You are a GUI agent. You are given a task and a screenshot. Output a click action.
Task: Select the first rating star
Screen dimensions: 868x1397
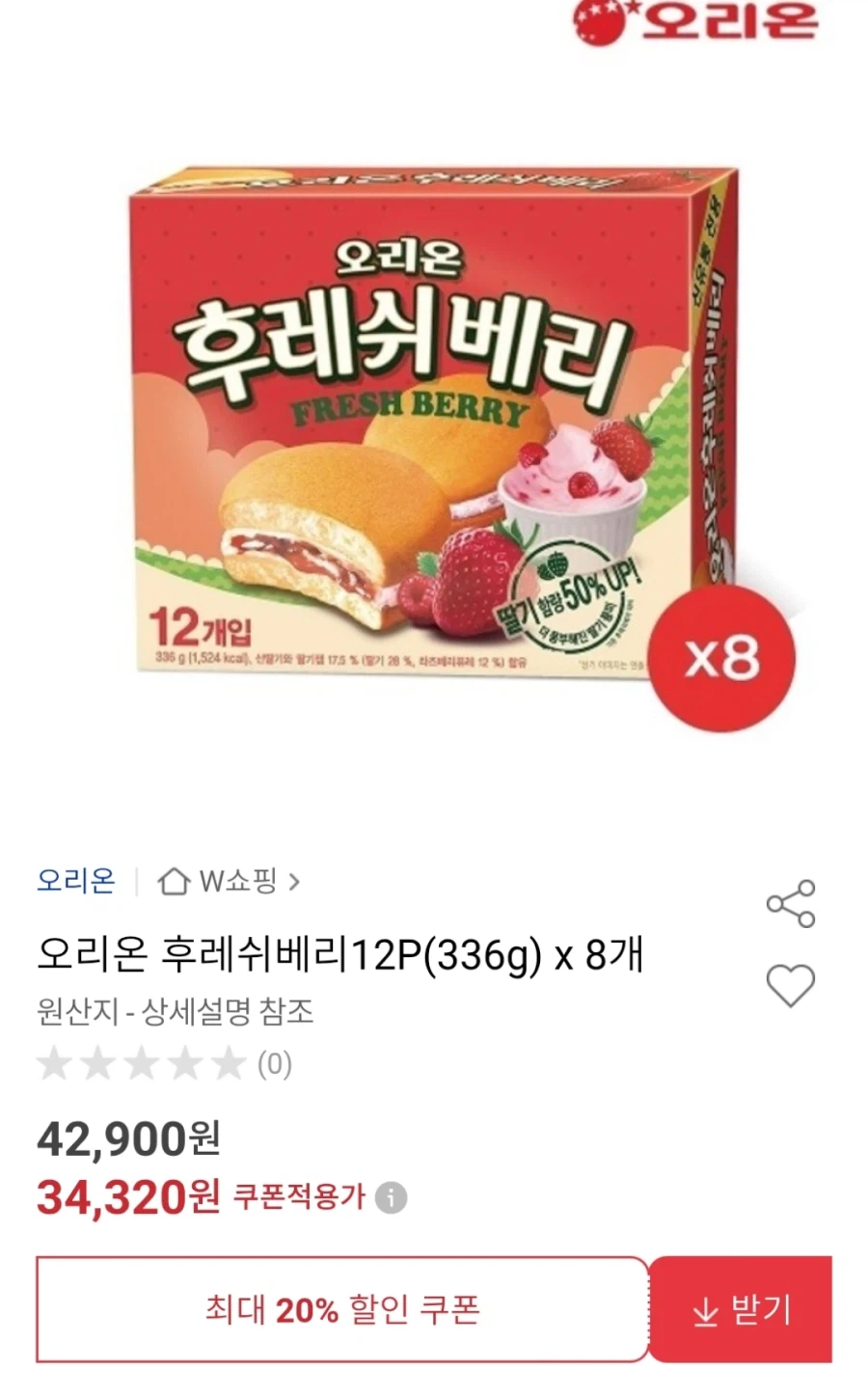[x=60, y=1065]
